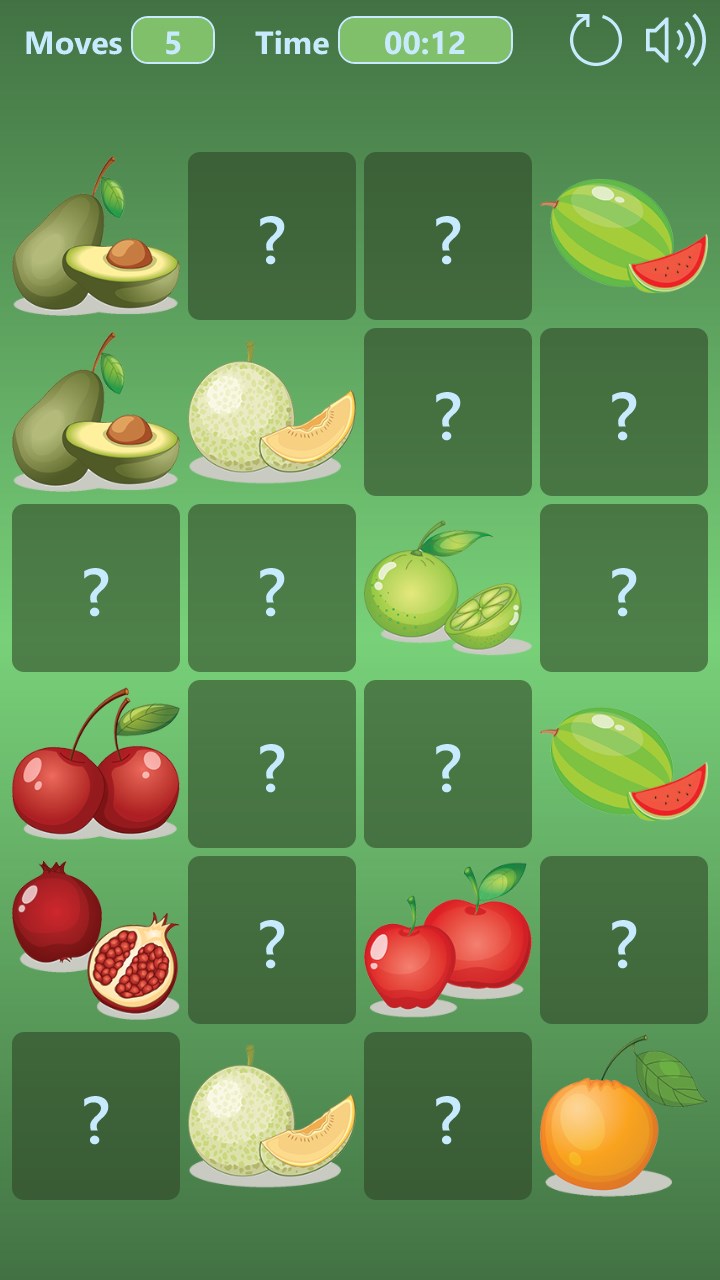Flip hidden card between pomegranate and red apples
Image resolution: width=720 pixels, height=1280 pixels.
272,940
